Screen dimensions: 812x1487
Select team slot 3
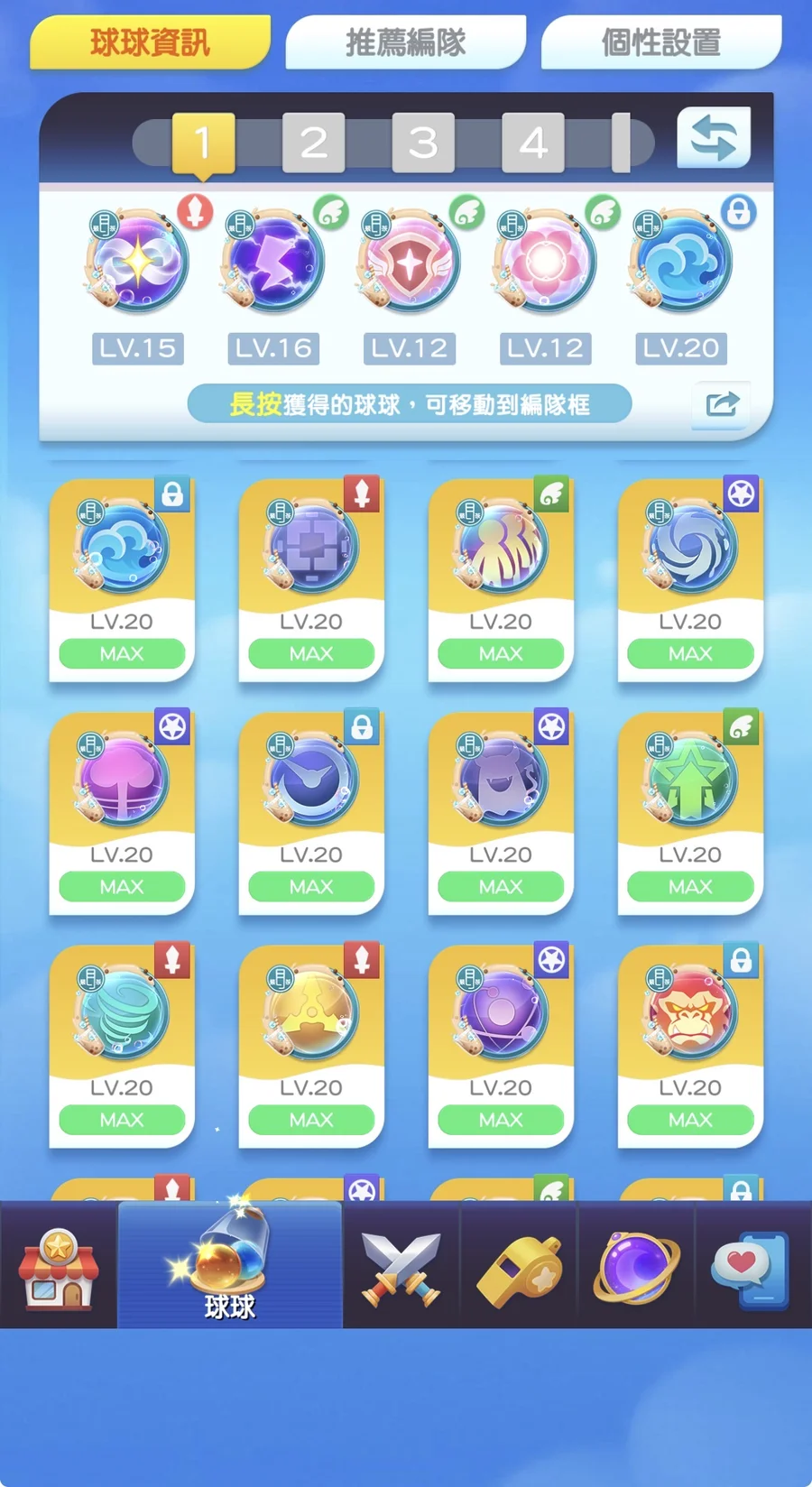[423, 143]
